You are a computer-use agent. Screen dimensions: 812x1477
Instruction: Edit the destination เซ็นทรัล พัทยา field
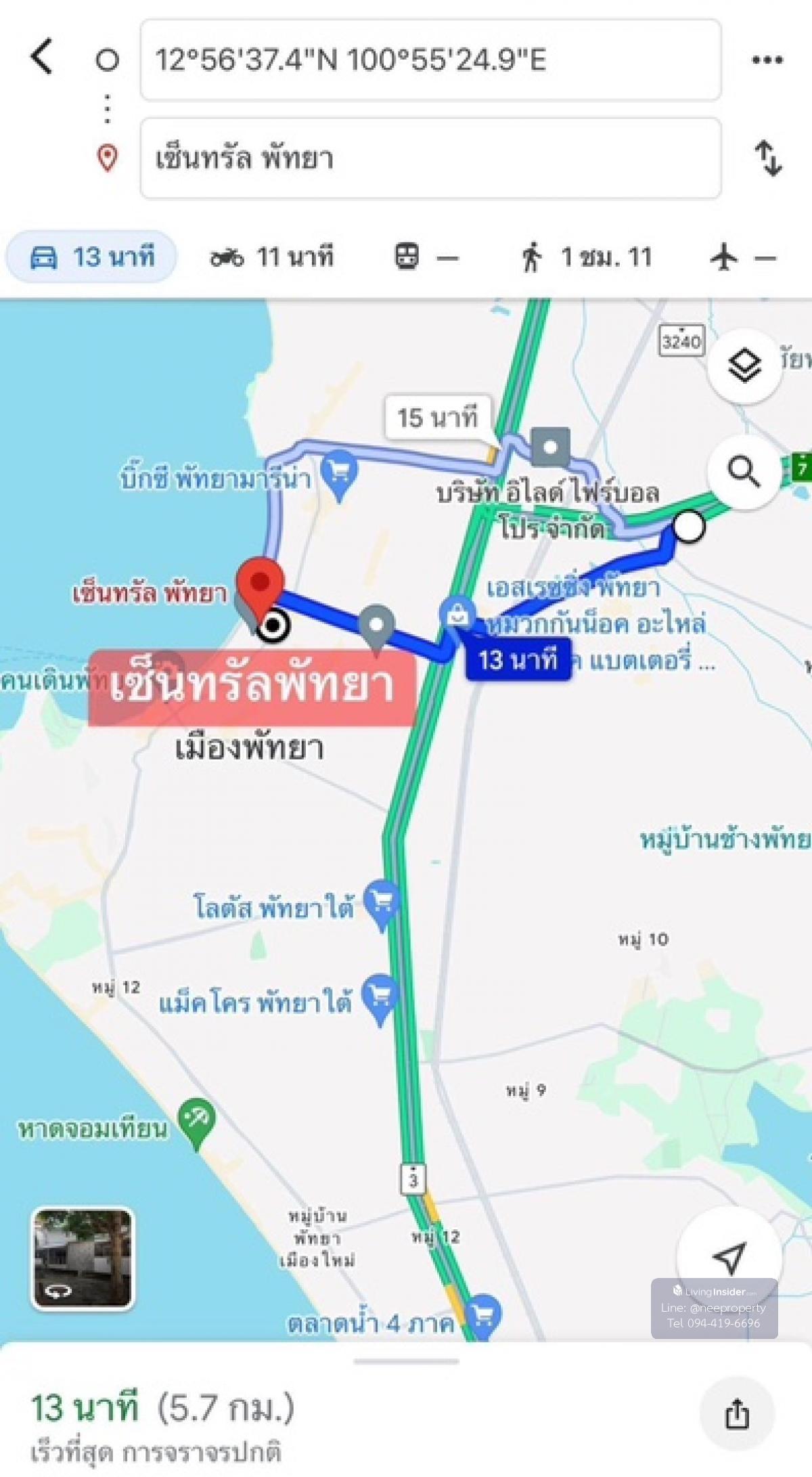[x=430, y=158]
